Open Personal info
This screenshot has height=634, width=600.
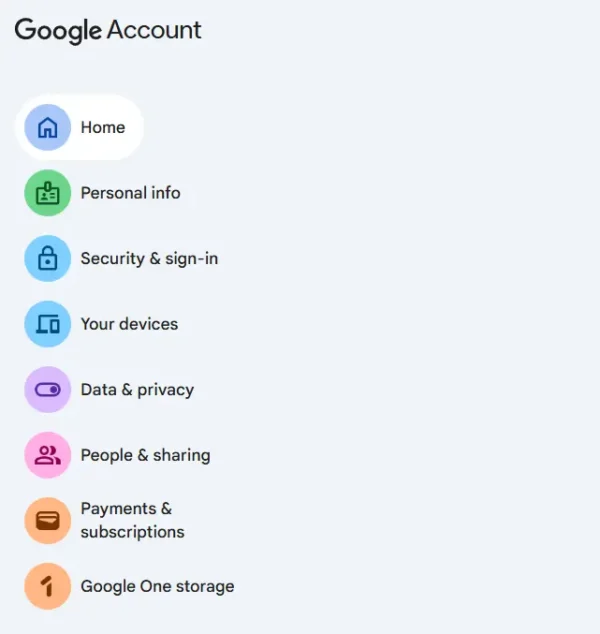[x=130, y=193]
